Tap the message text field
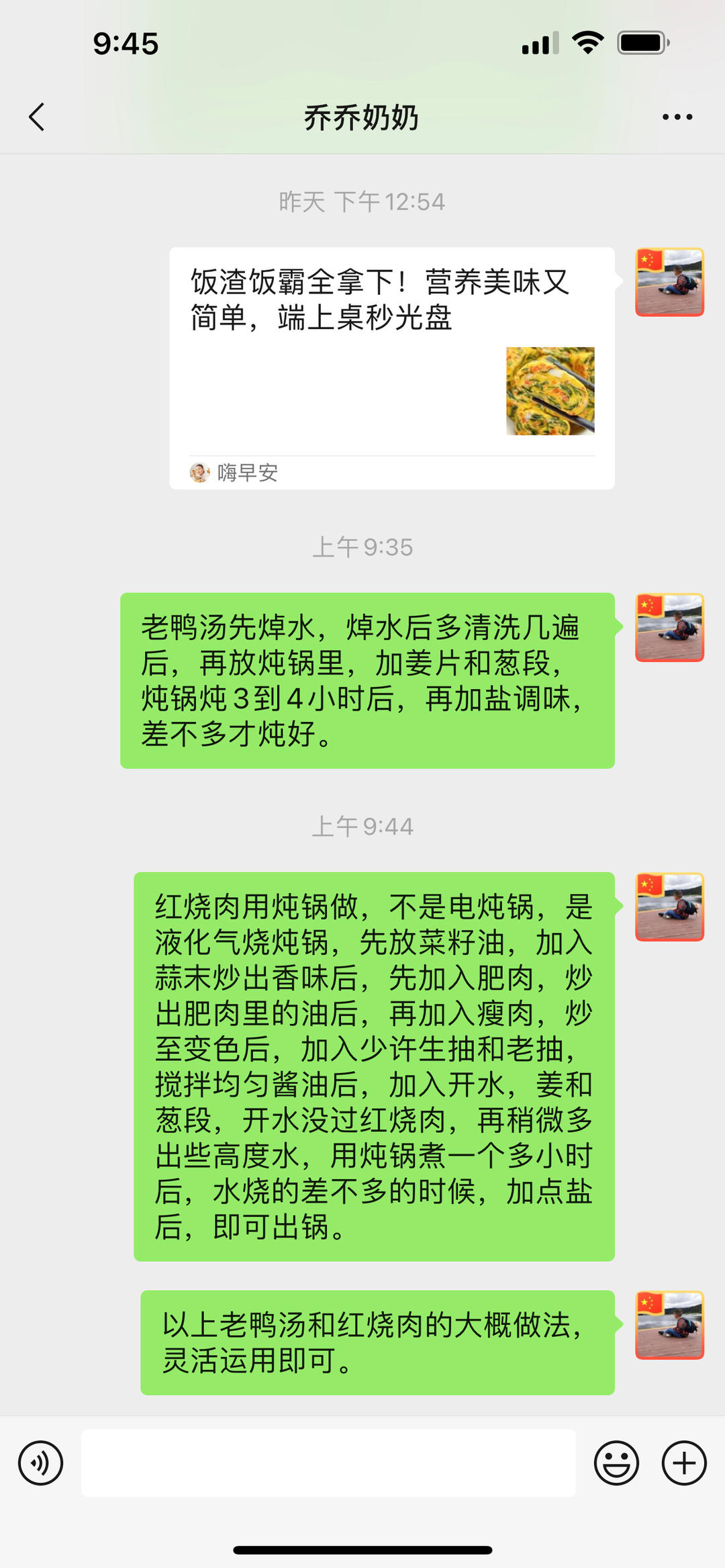 (x=328, y=1463)
